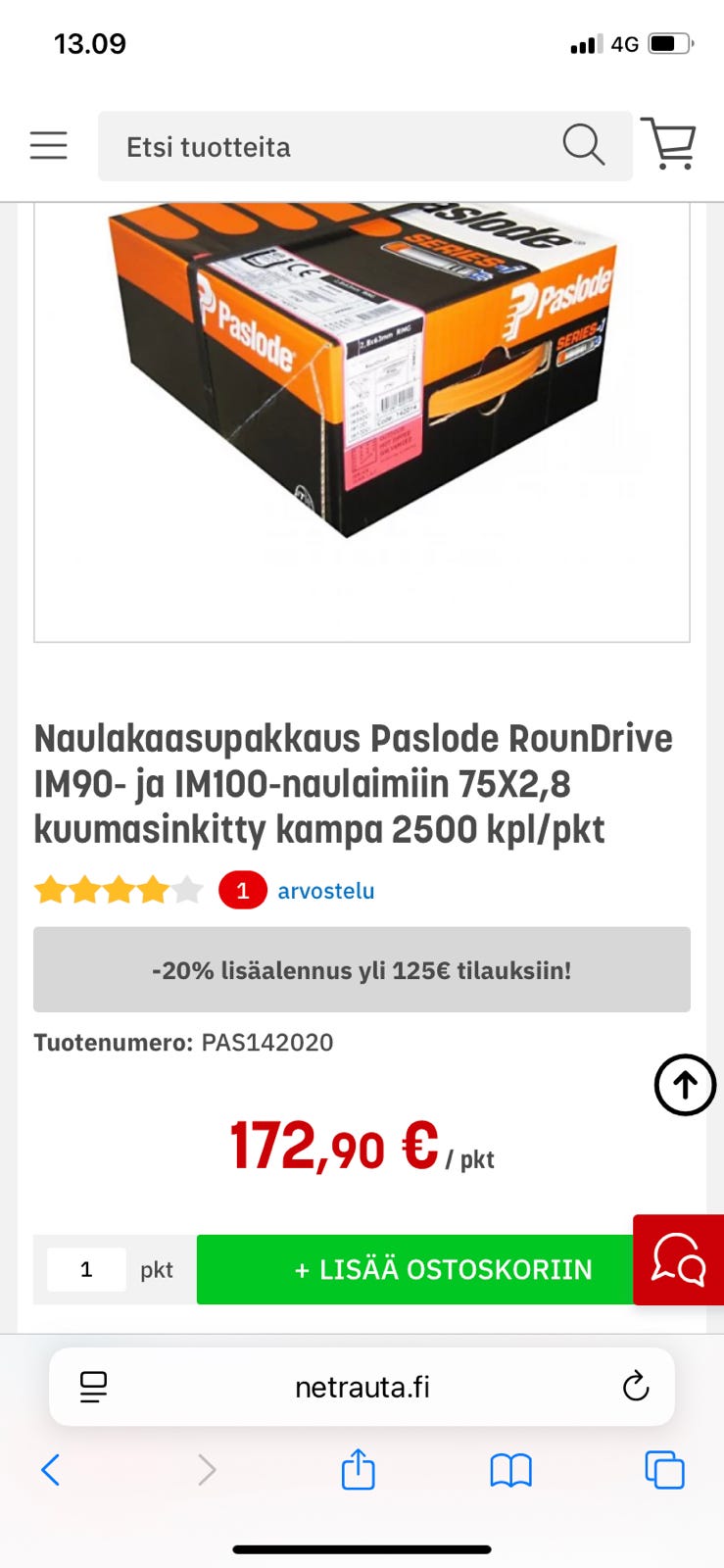
Task: Open Safari bookmarks
Action: [510, 1470]
